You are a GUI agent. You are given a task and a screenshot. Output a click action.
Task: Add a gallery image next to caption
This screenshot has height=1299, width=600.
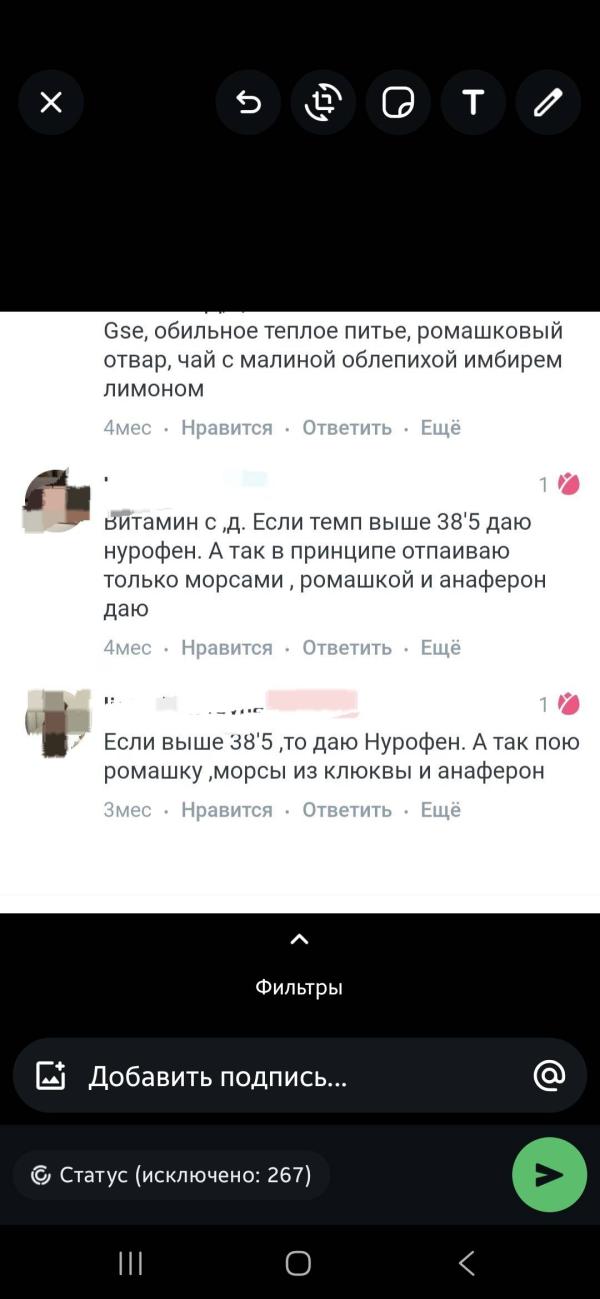(x=50, y=1076)
